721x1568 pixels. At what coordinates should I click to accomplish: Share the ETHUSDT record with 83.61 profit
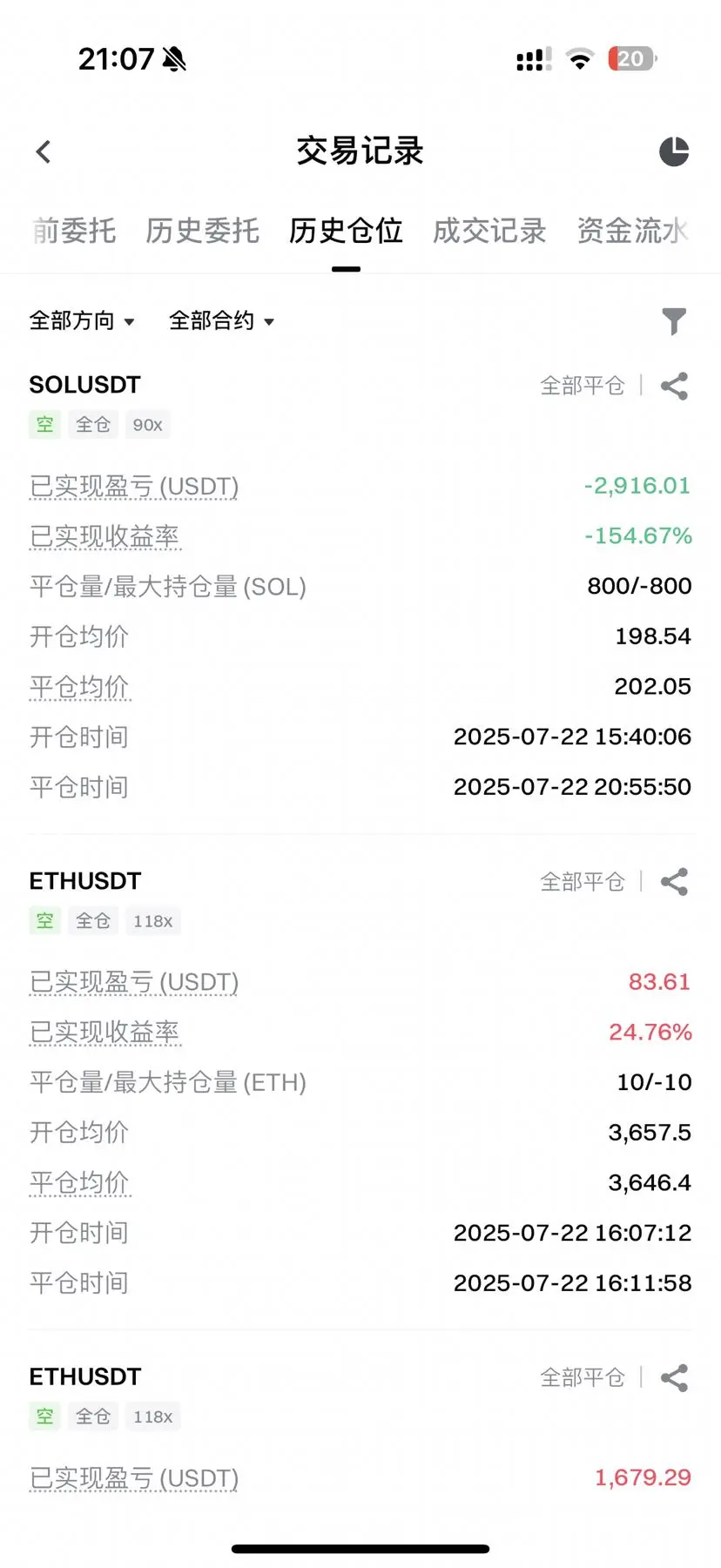[674, 882]
